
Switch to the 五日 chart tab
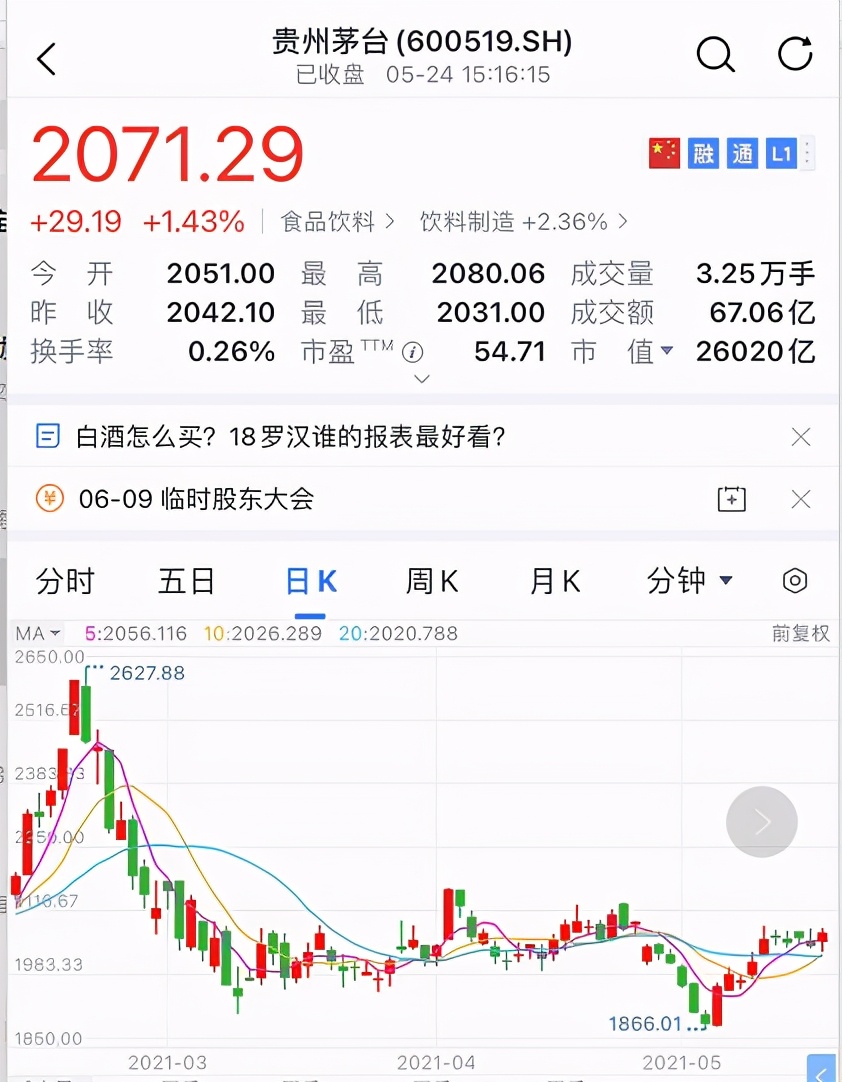[x=187, y=581]
